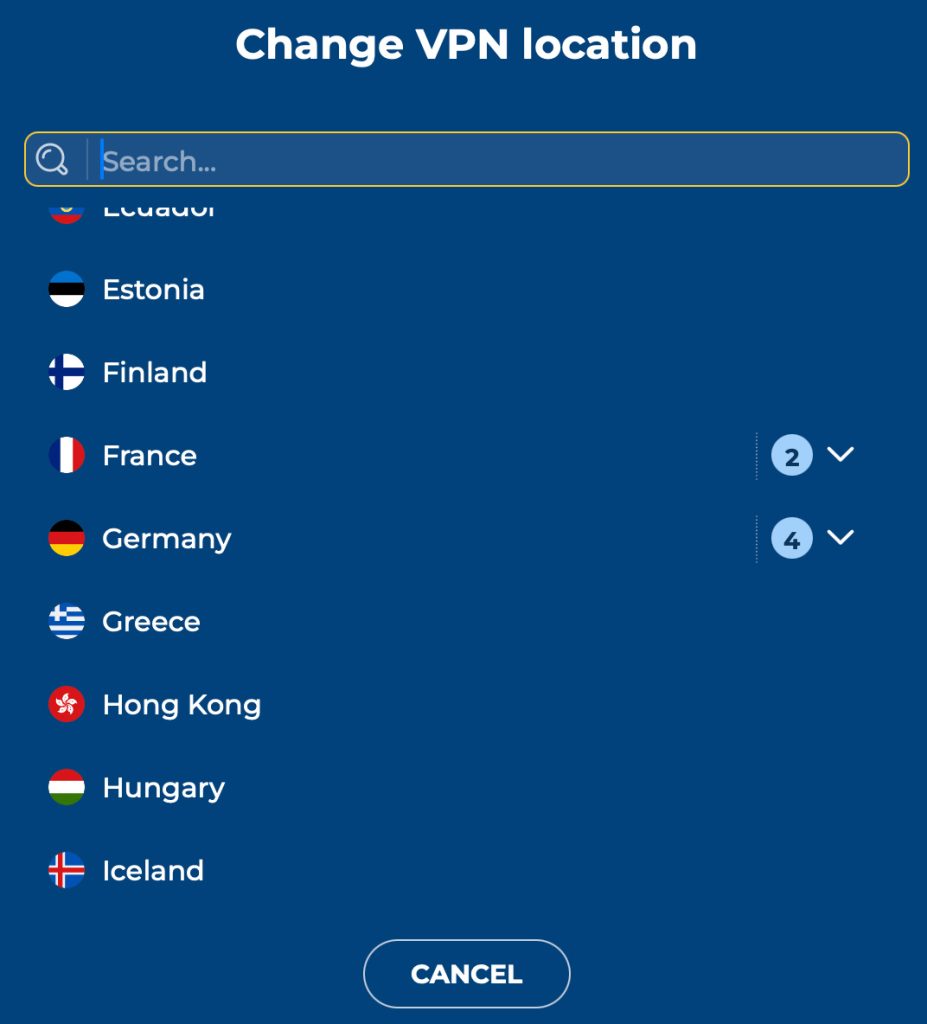Connect to France location
Screen dimensions: 927x1024
pyautogui.click(x=150, y=456)
